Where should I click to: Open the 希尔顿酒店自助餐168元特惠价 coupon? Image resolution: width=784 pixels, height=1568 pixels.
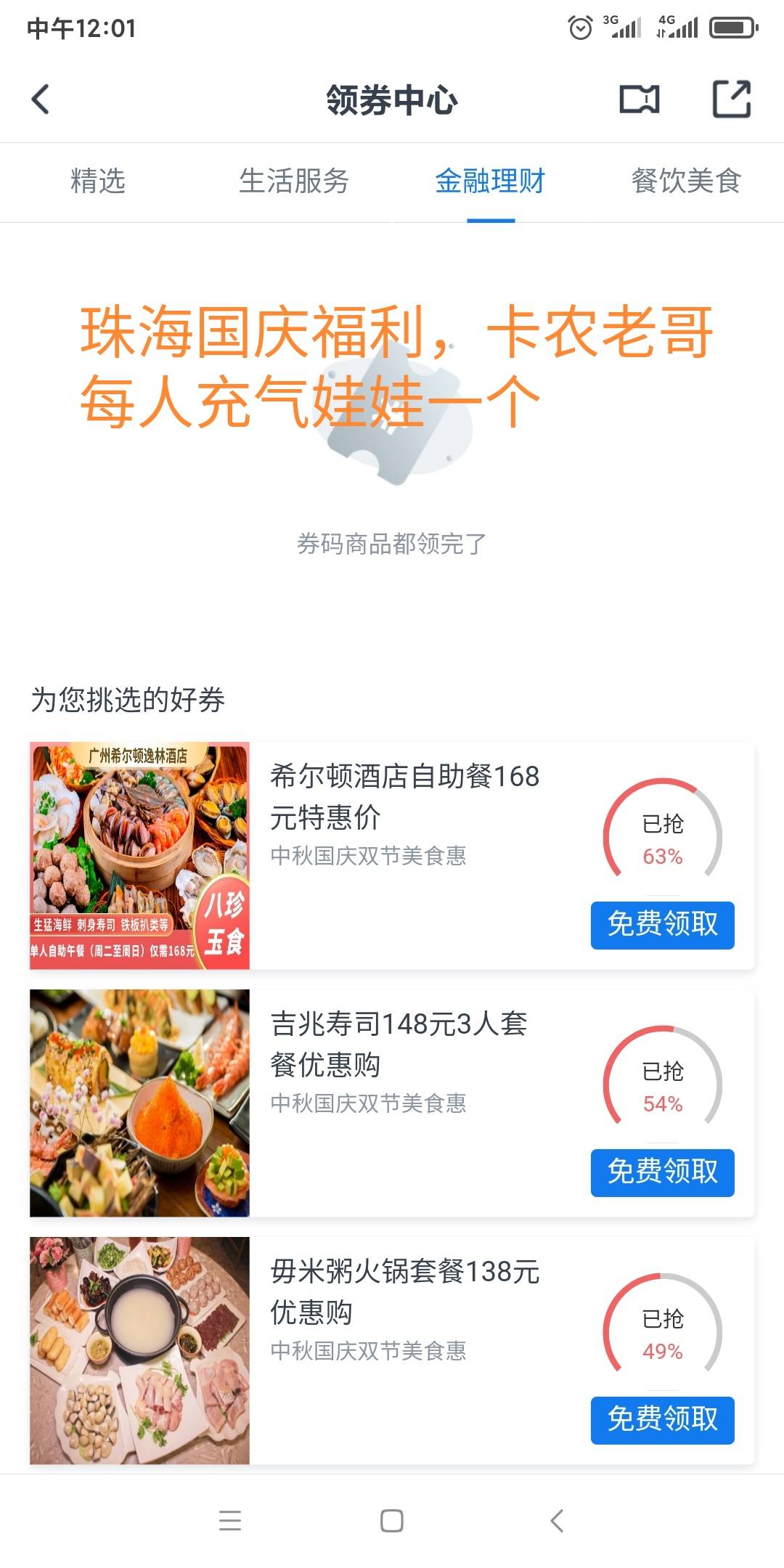tap(404, 796)
